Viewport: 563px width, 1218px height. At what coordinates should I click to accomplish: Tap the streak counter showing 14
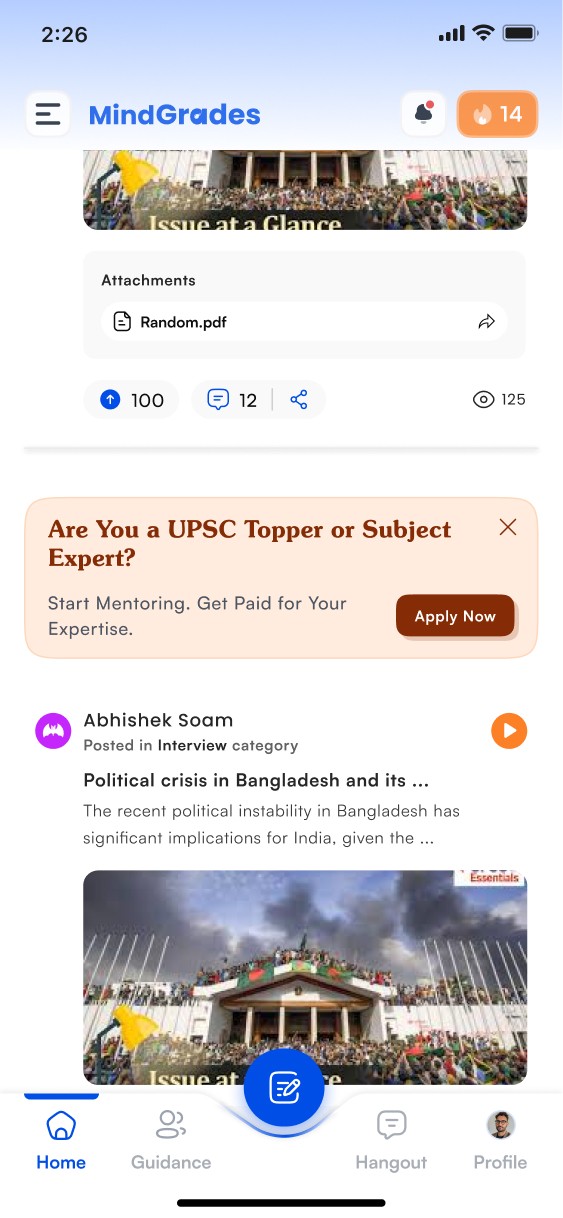[497, 114]
